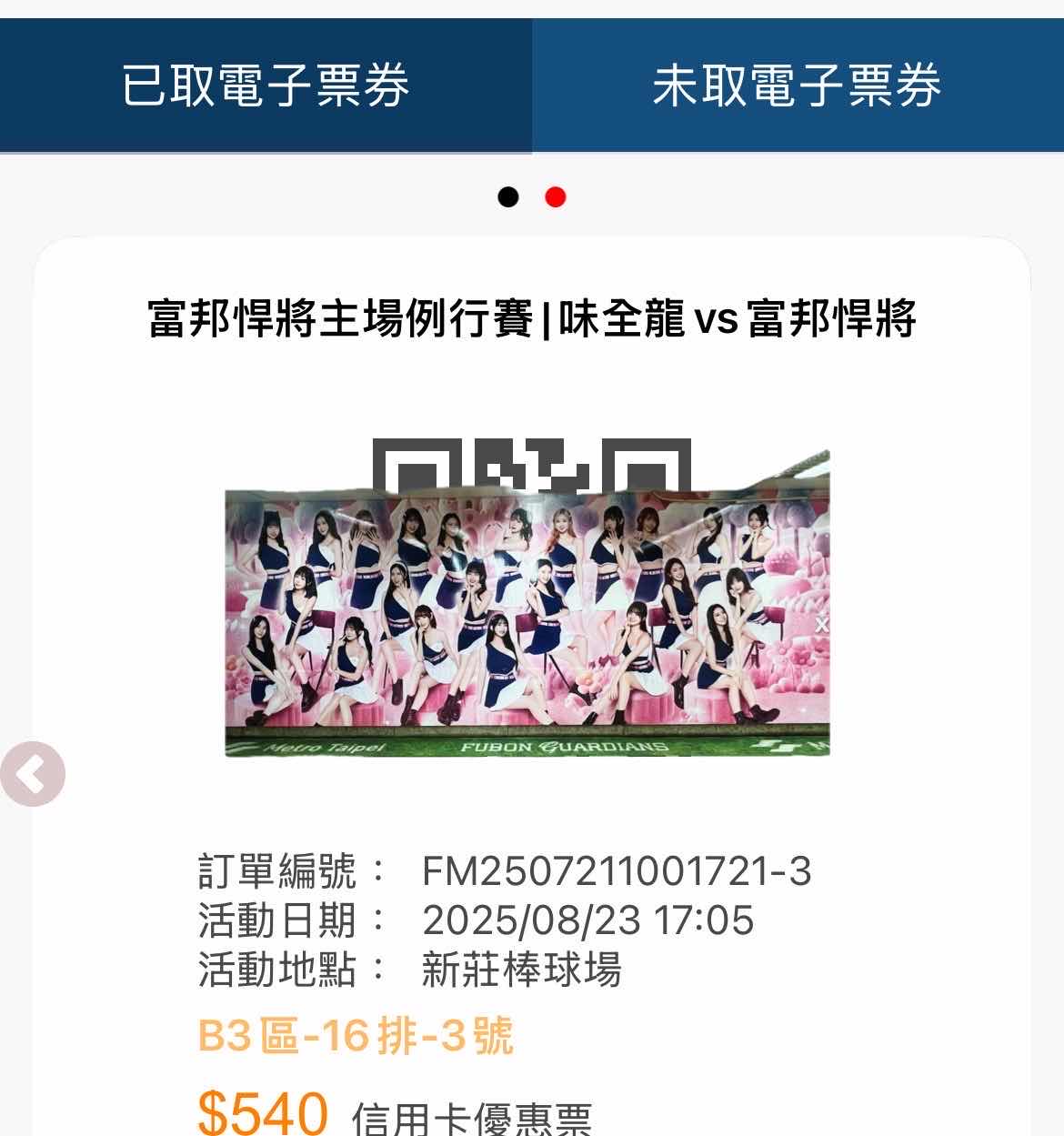Select the first page indicator dot
This screenshot has height=1136, width=1064.
[508, 196]
